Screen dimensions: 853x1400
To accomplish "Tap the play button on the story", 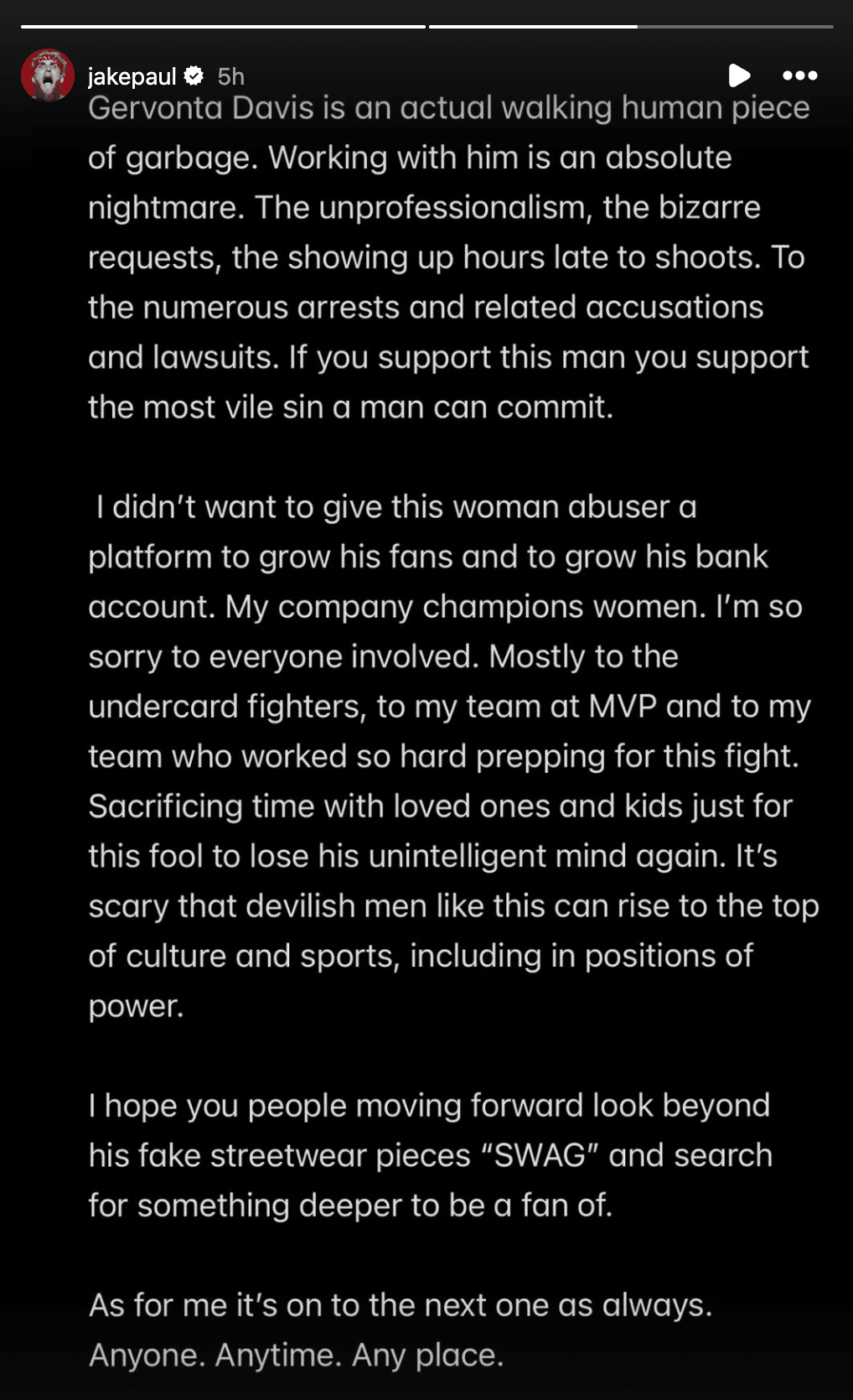I will [738, 75].
